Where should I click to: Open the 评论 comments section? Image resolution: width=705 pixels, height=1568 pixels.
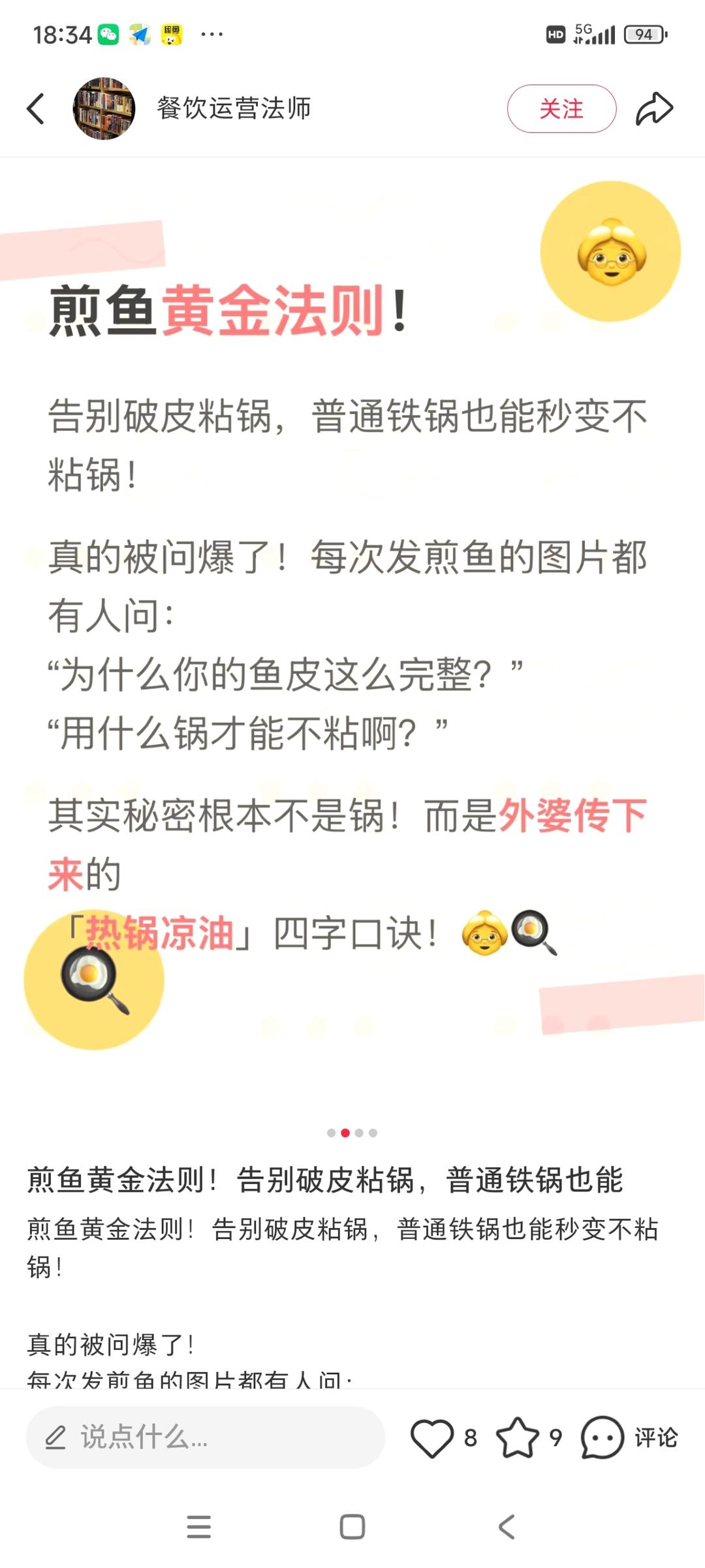point(629,1437)
